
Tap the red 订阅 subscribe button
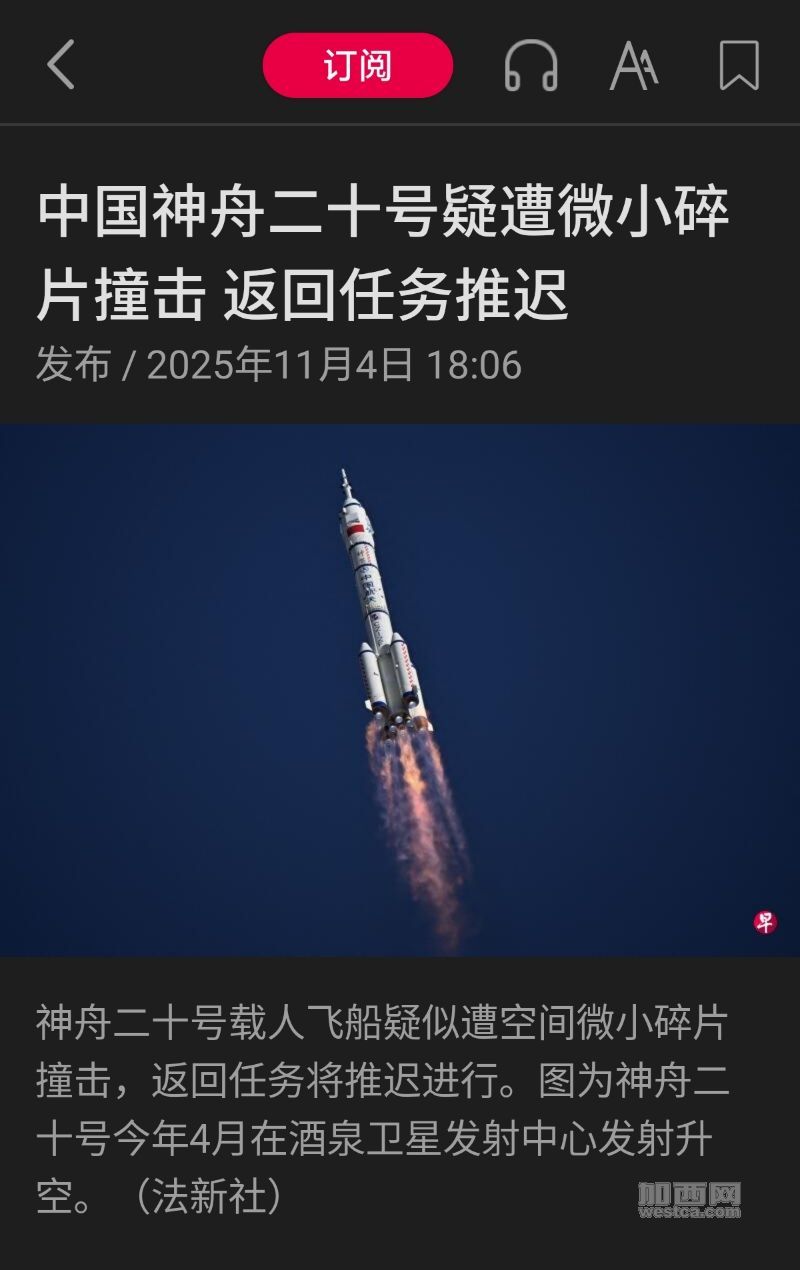coord(357,66)
